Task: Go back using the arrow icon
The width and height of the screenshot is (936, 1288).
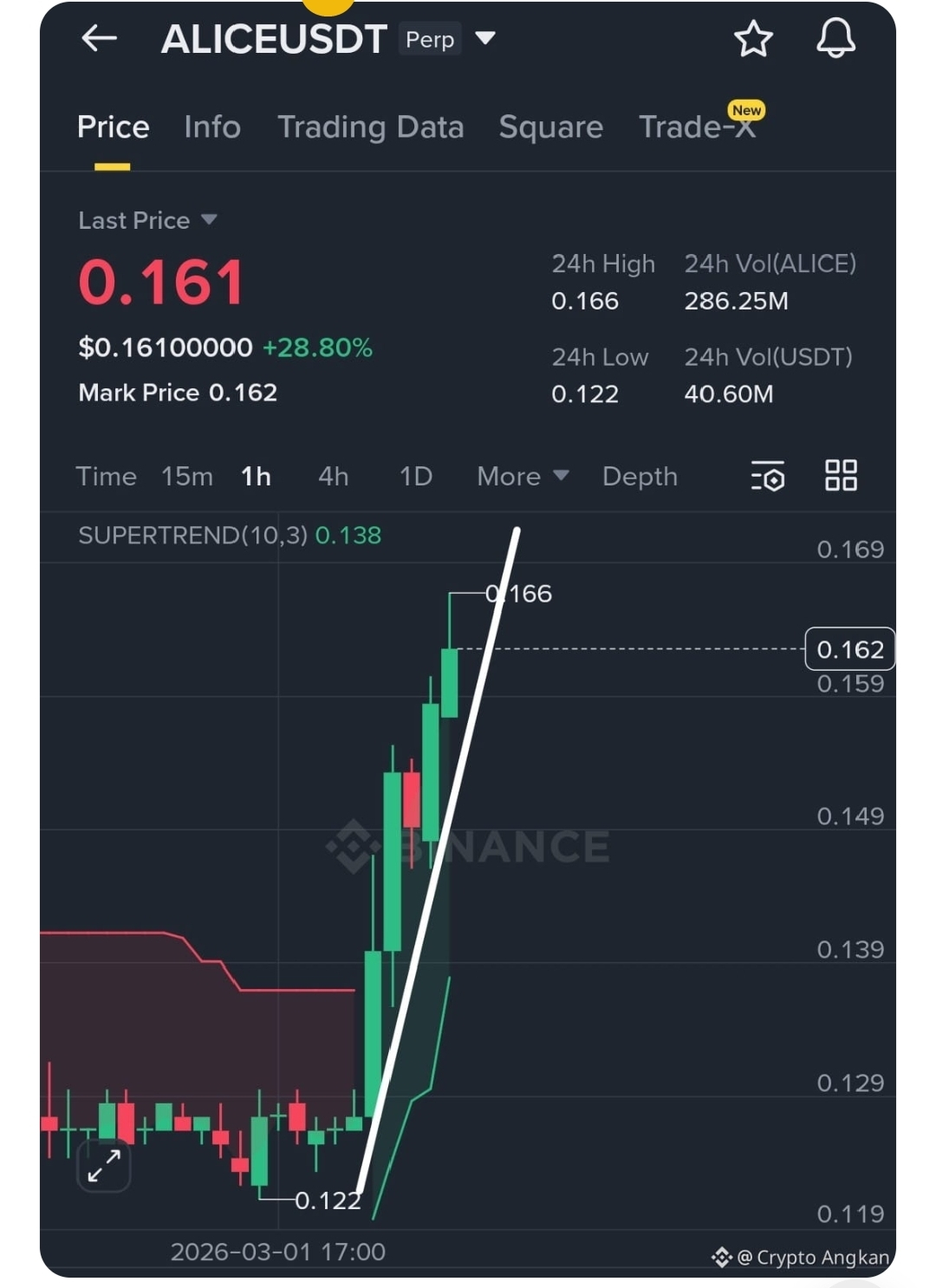Action: [x=99, y=38]
